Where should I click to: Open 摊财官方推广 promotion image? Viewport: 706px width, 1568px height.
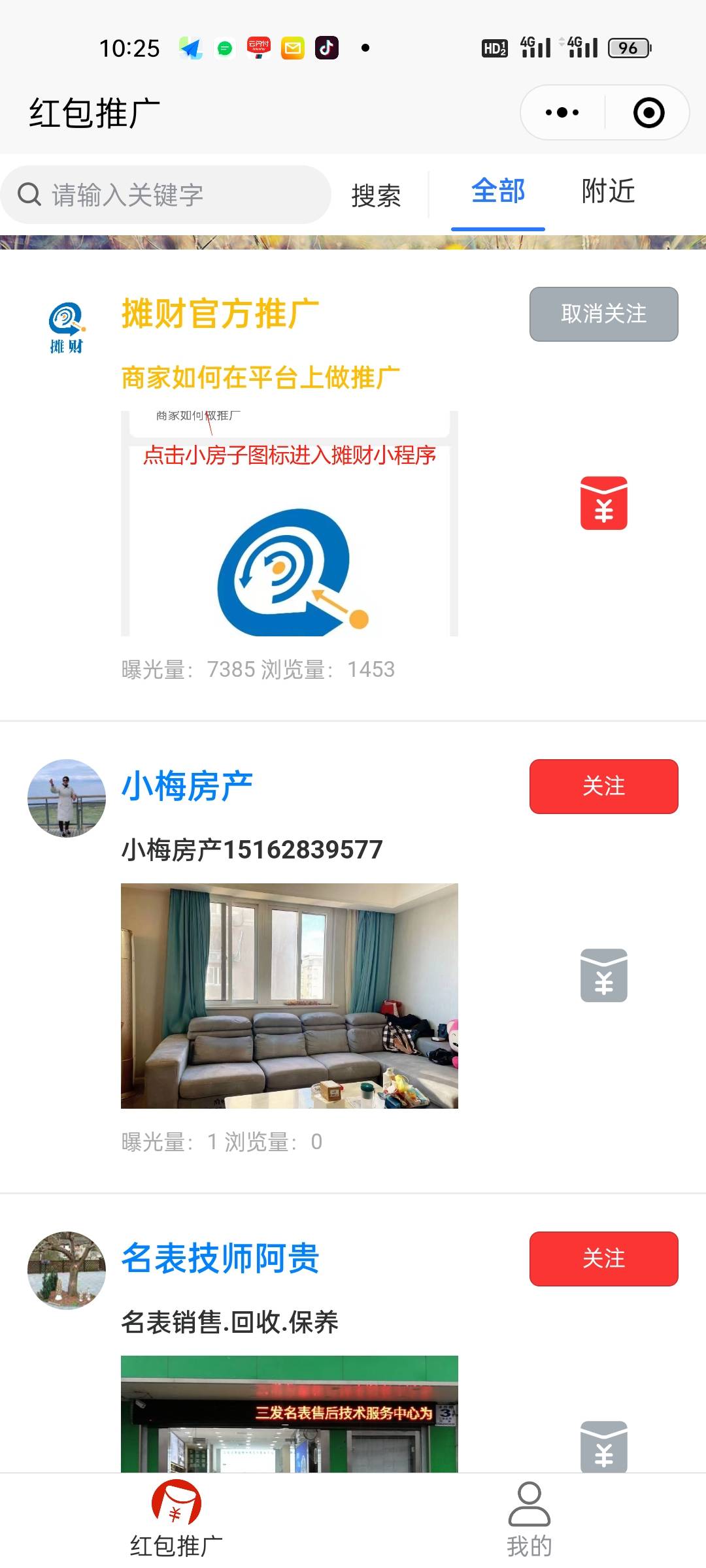[290, 523]
